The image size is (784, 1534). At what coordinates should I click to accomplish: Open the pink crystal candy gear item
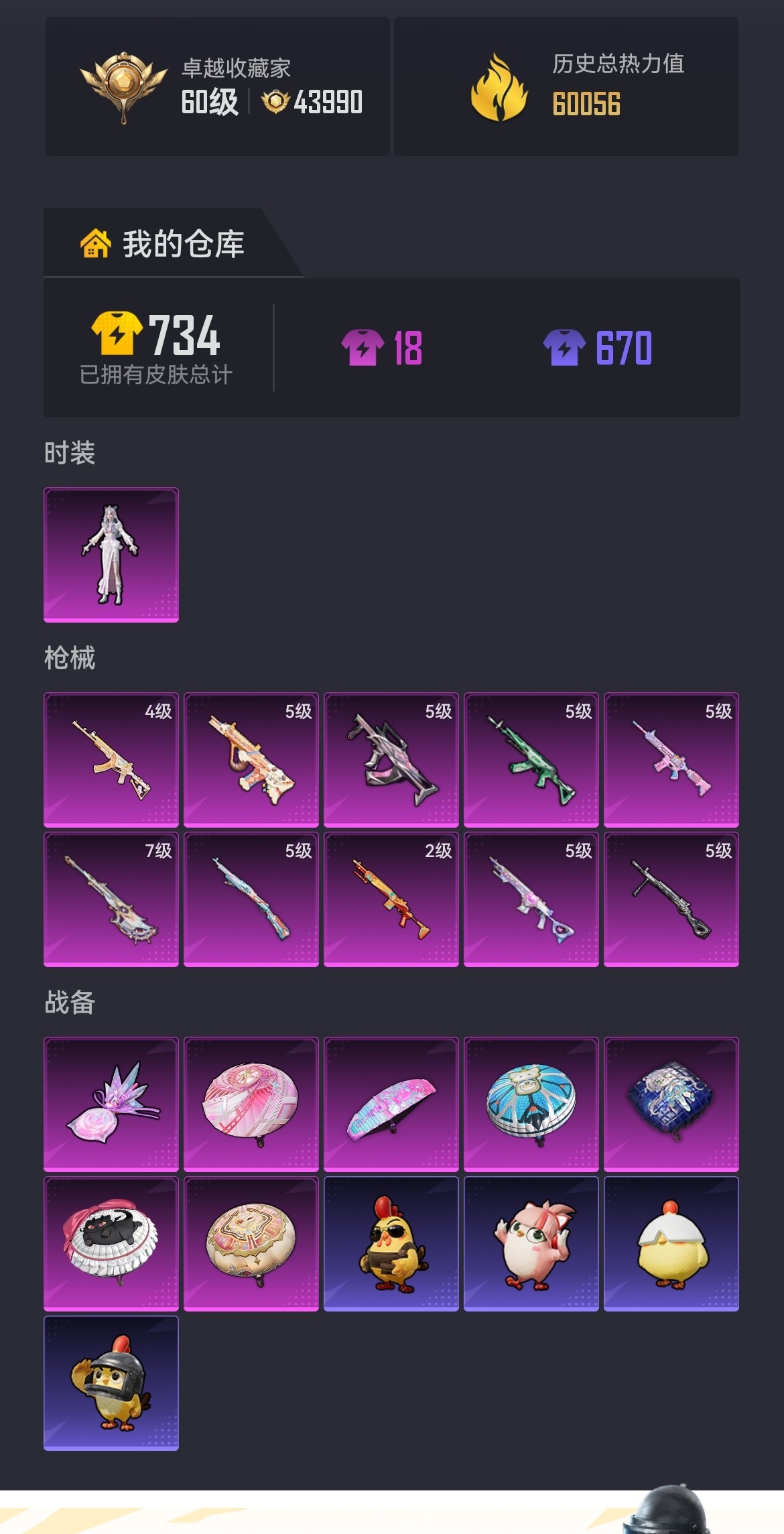click(111, 1104)
